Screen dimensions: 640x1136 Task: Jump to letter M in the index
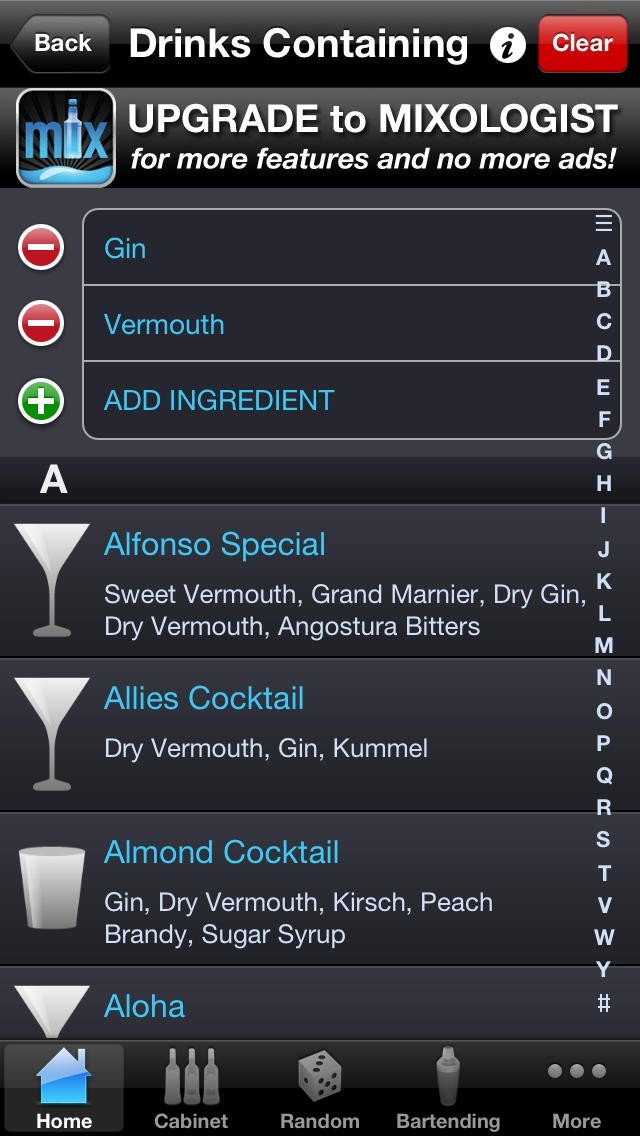[x=604, y=645]
